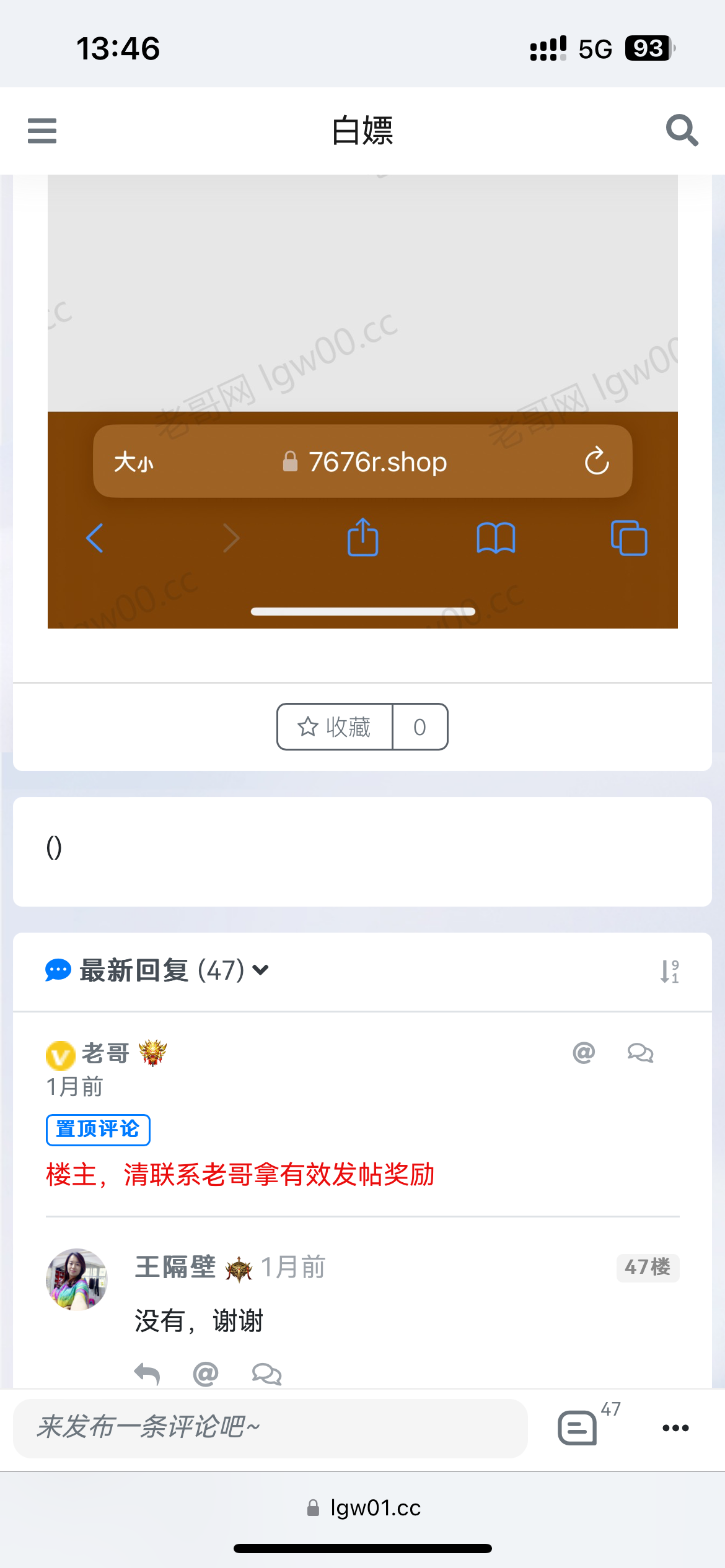Mention 王隔壁 using the @ icon
This screenshot has height=1568, width=725.
206,1374
